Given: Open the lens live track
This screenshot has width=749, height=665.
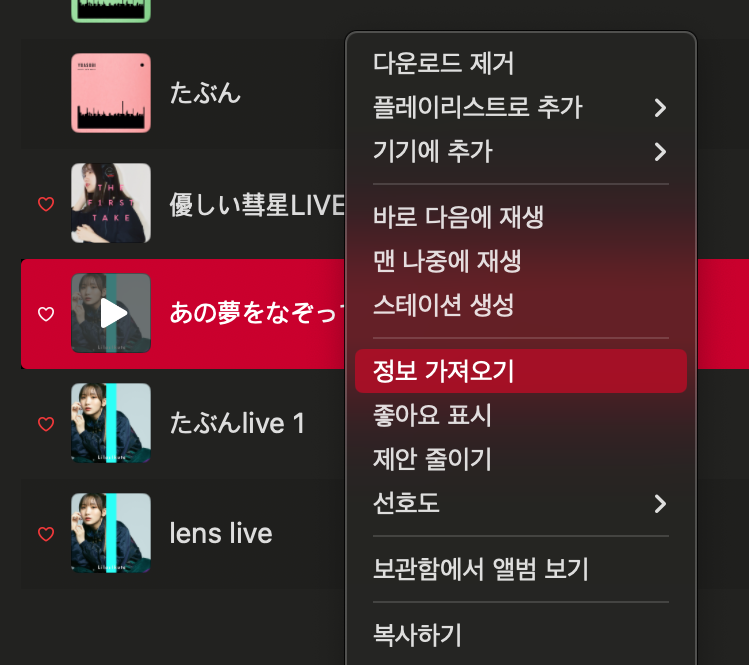Looking at the screenshot, I should point(220,533).
